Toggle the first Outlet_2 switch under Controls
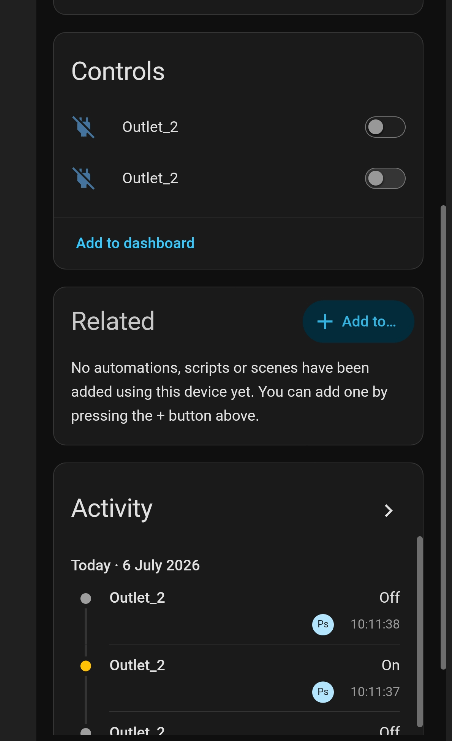Viewport: 452px width, 741px height. click(x=385, y=127)
